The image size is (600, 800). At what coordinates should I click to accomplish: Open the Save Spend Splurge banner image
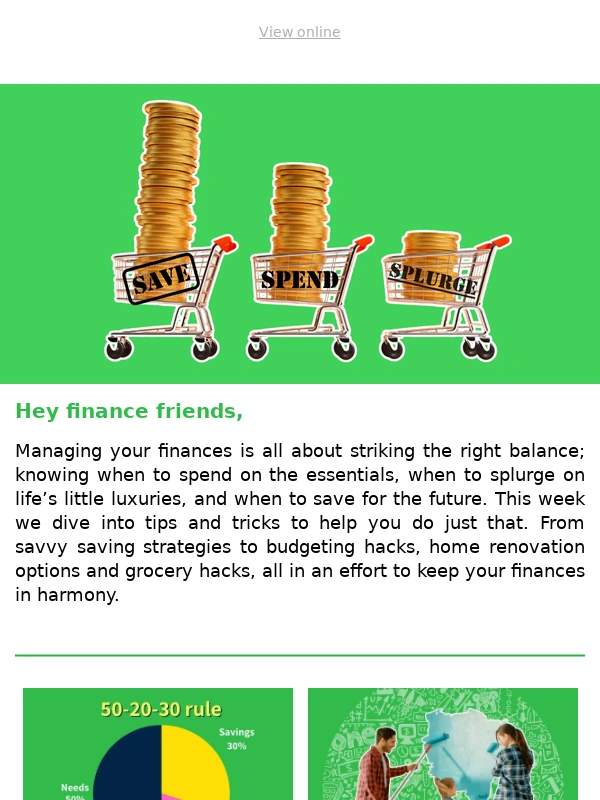(300, 234)
